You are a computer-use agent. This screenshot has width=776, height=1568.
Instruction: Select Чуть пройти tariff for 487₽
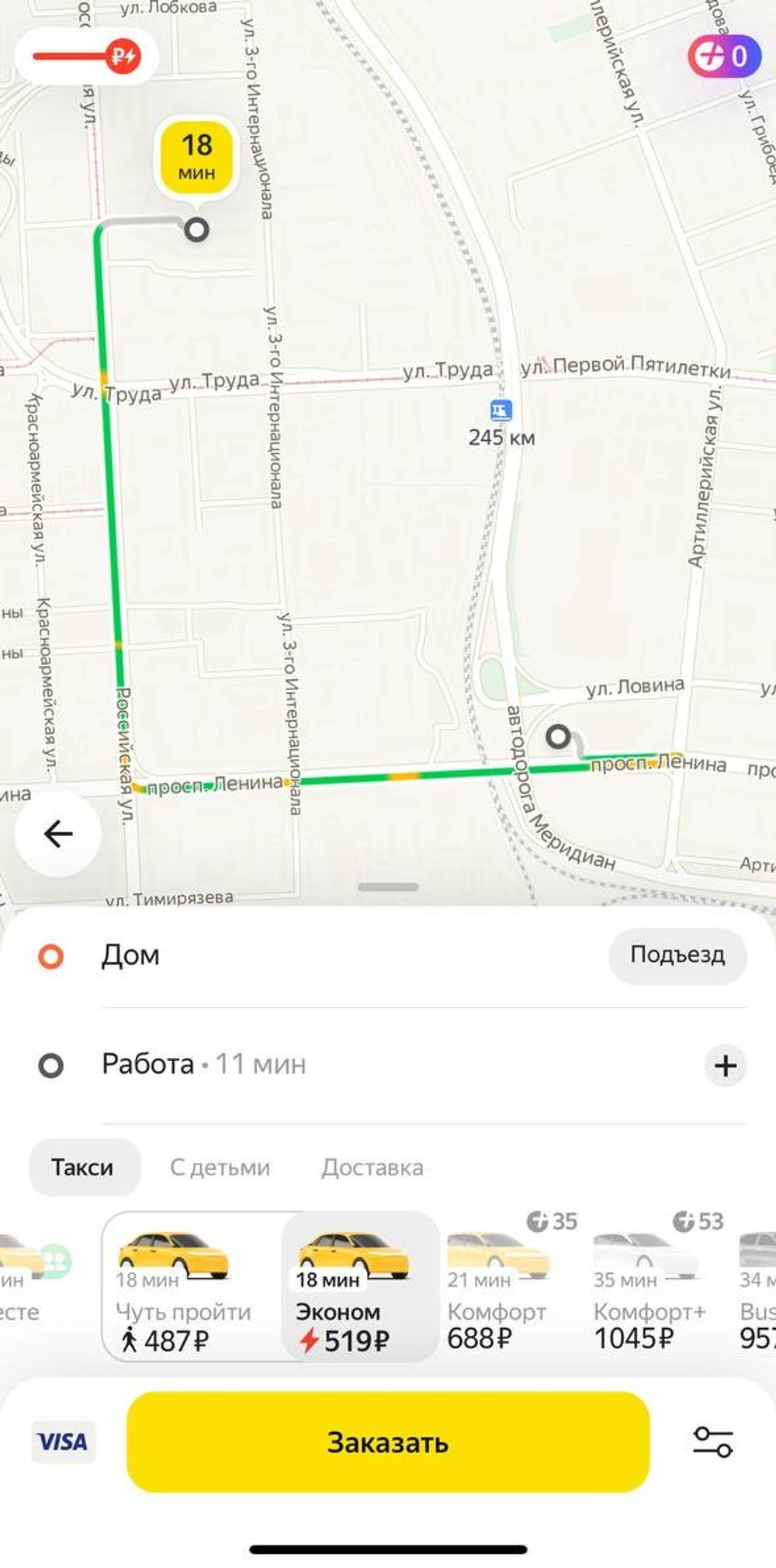coord(185,1285)
